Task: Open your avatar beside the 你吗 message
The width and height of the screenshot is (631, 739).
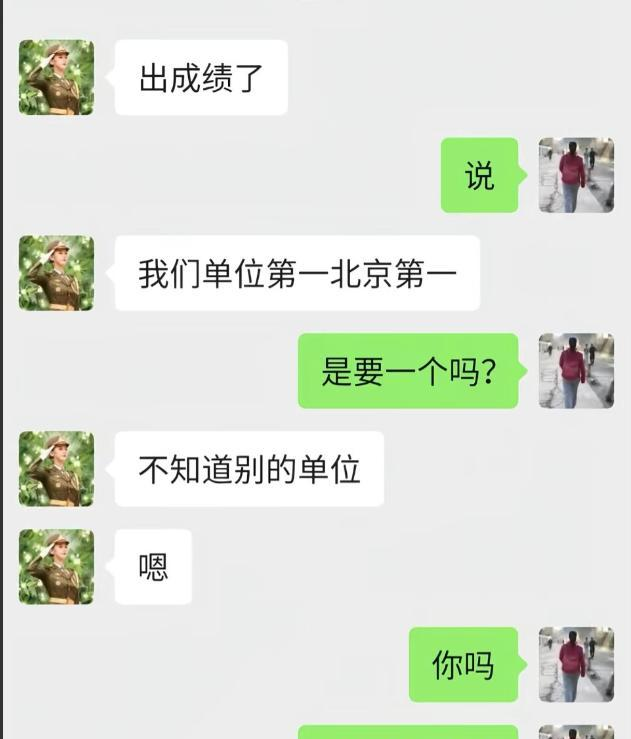Action: 576,665
